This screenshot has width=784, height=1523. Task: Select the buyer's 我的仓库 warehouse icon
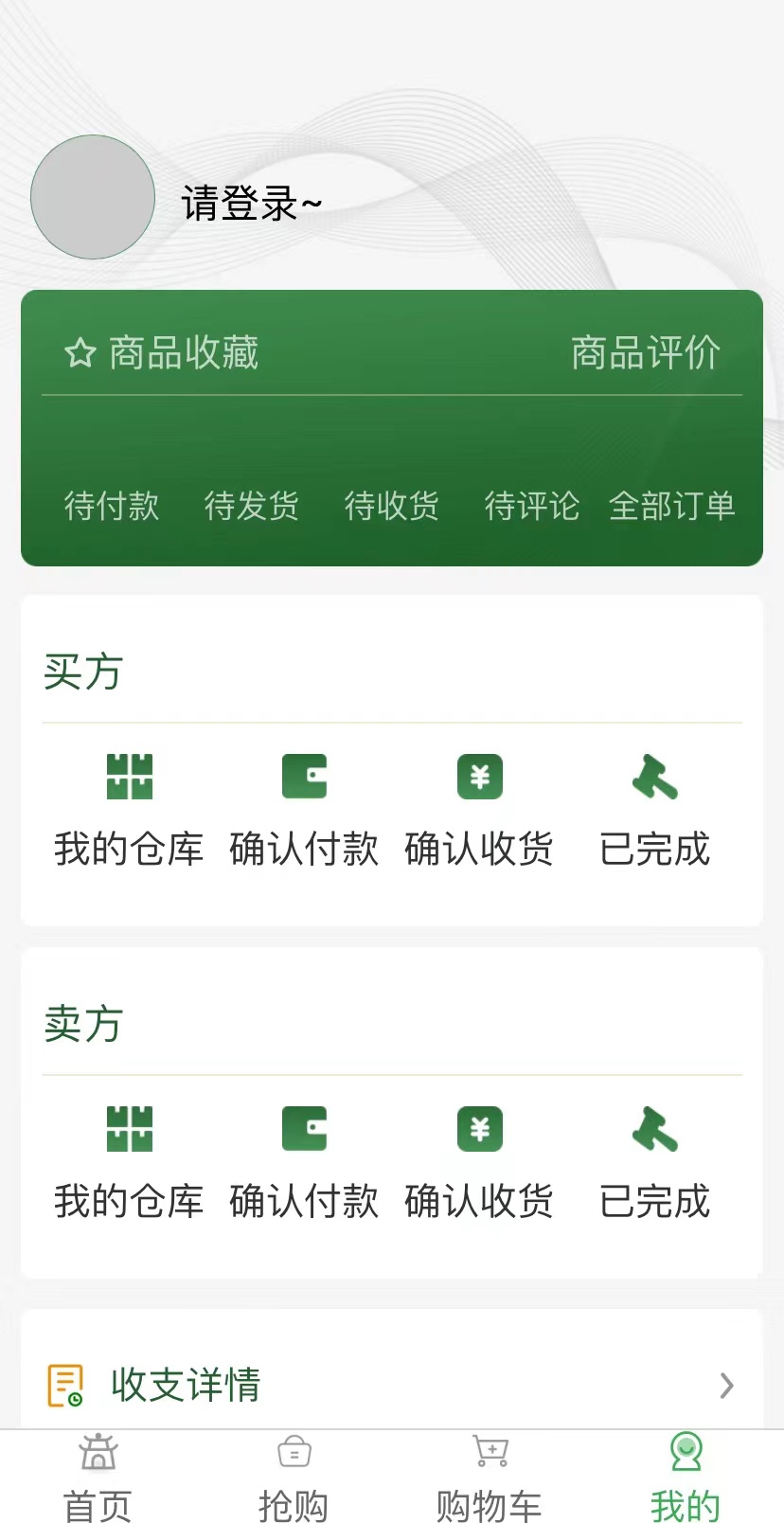(129, 777)
